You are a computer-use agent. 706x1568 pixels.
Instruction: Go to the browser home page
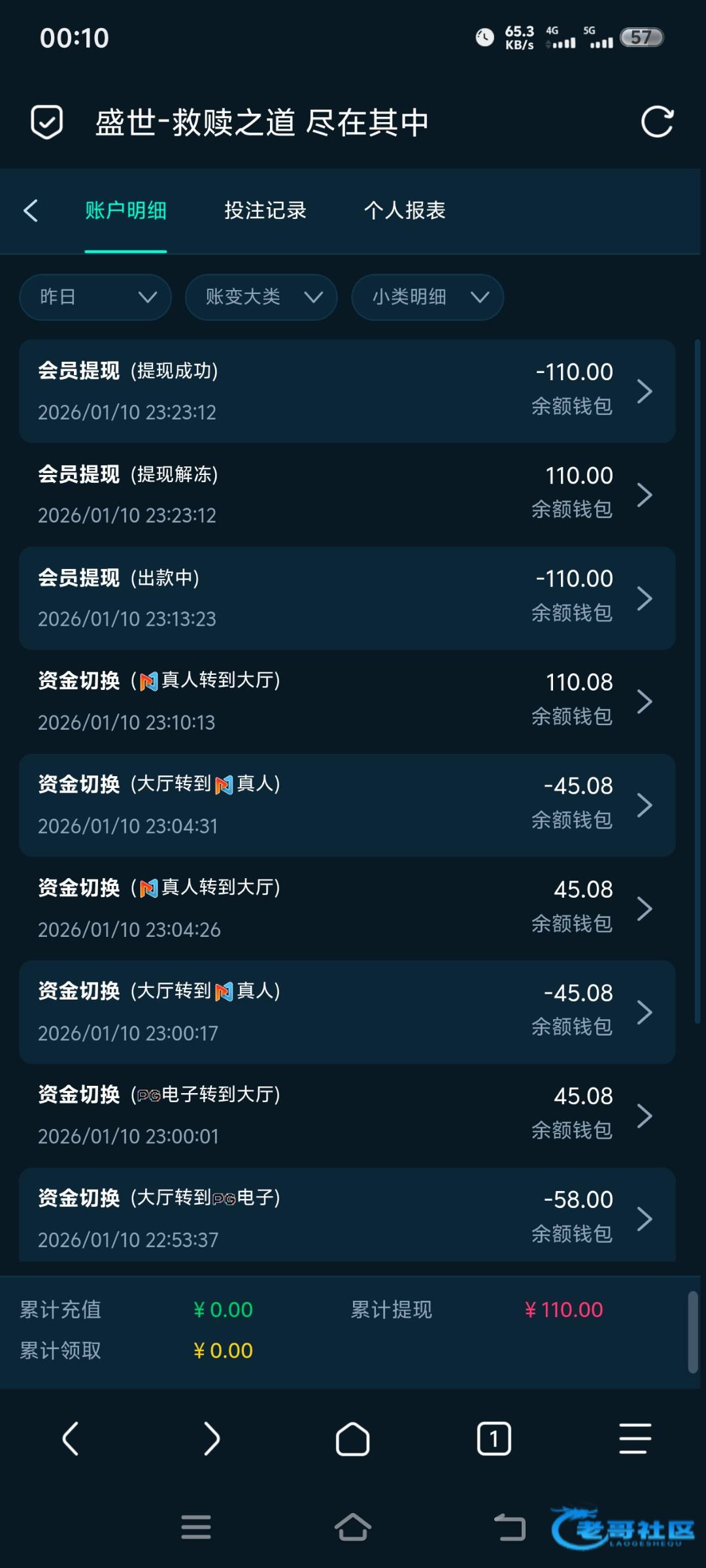tap(353, 1439)
